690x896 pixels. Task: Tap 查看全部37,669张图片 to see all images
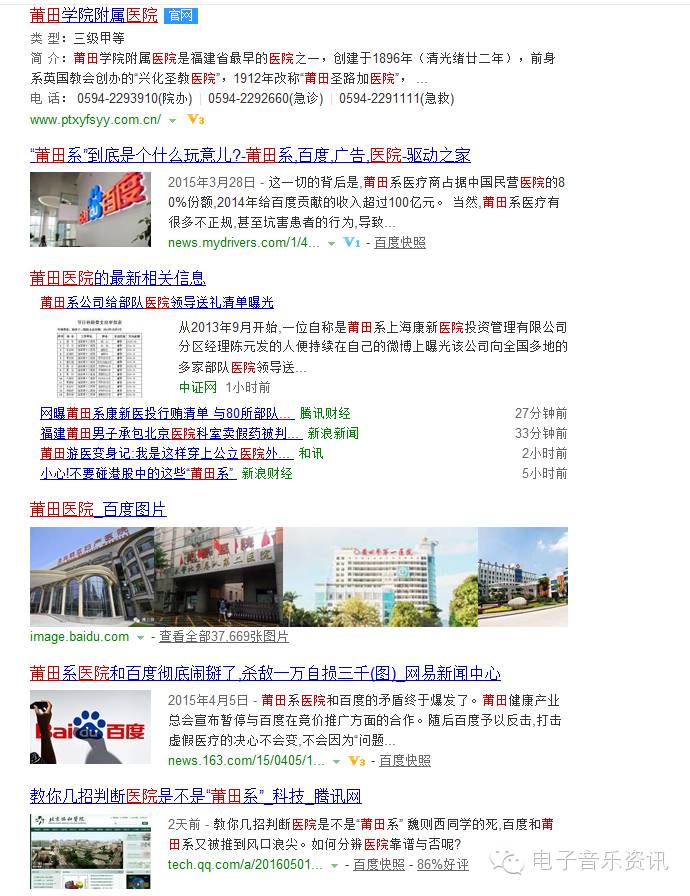(224, 636)
